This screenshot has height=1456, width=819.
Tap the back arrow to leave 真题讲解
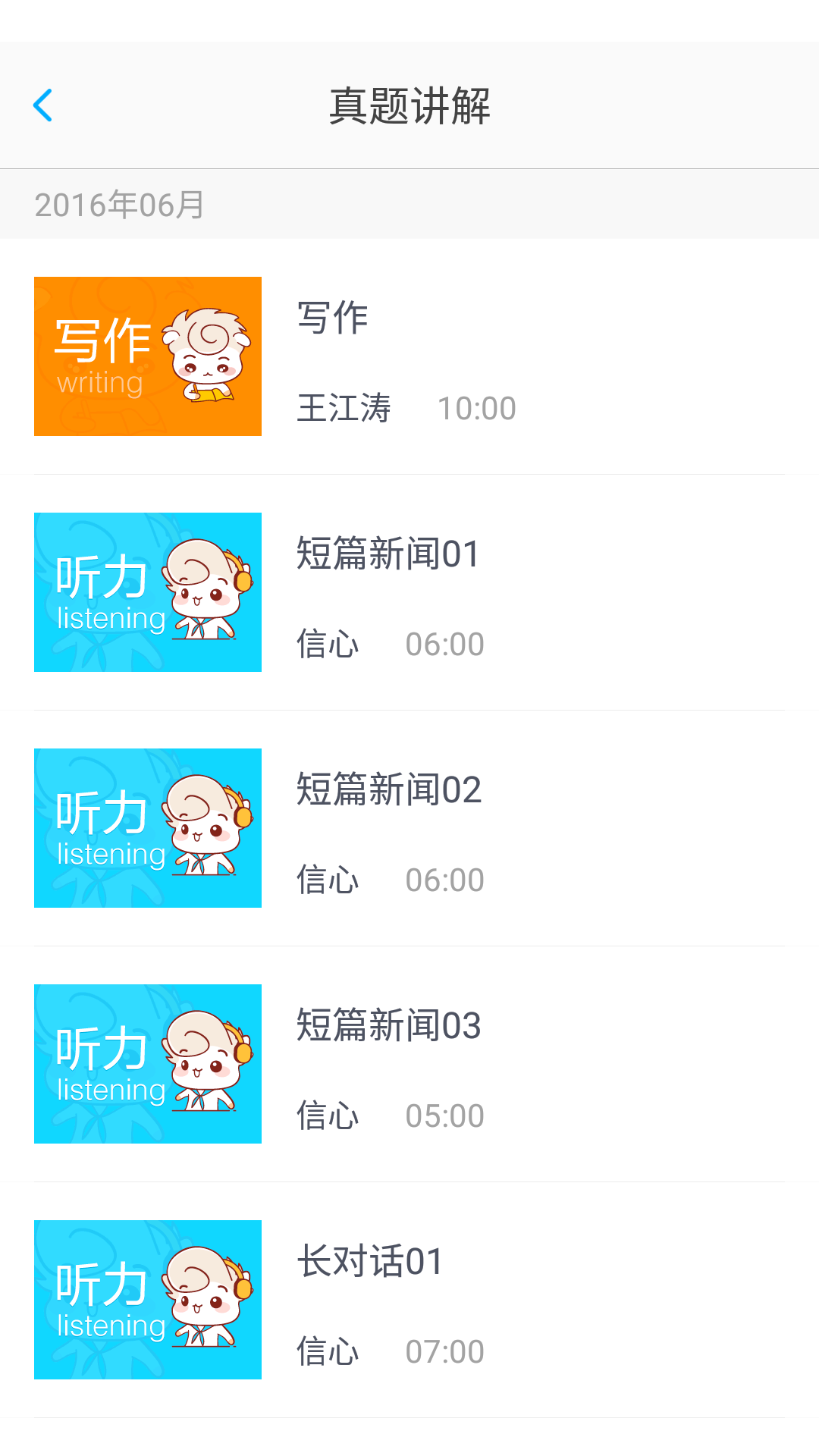point(43,105)
